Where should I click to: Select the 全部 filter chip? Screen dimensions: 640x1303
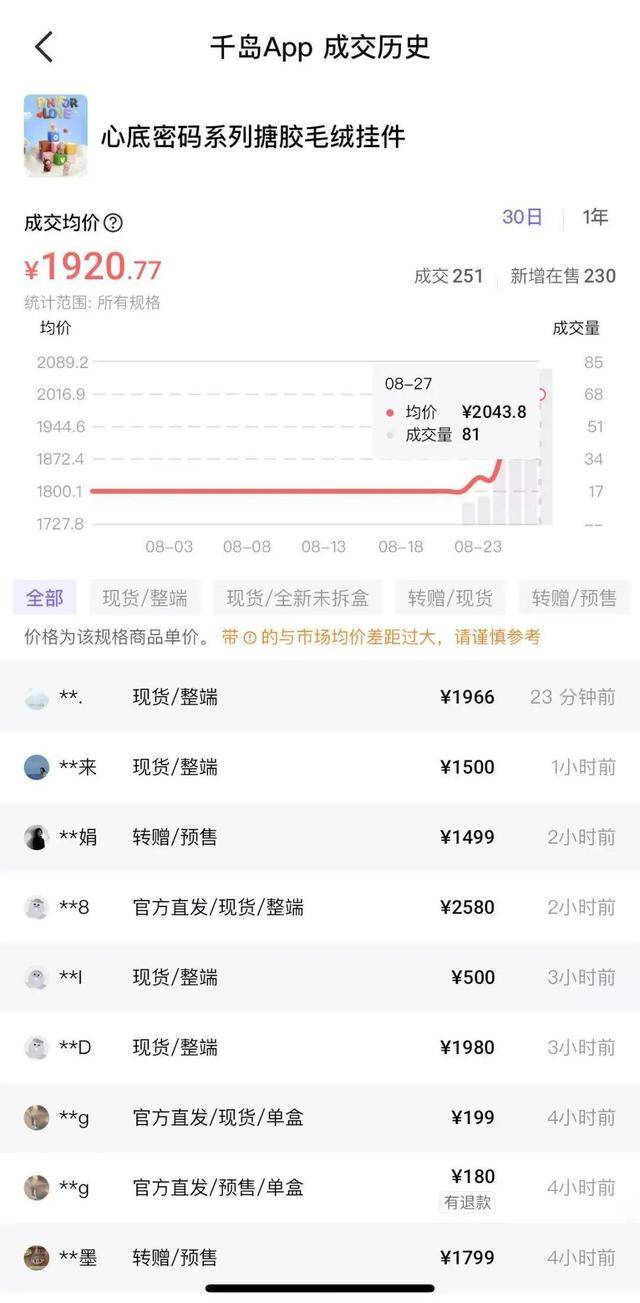45,598
